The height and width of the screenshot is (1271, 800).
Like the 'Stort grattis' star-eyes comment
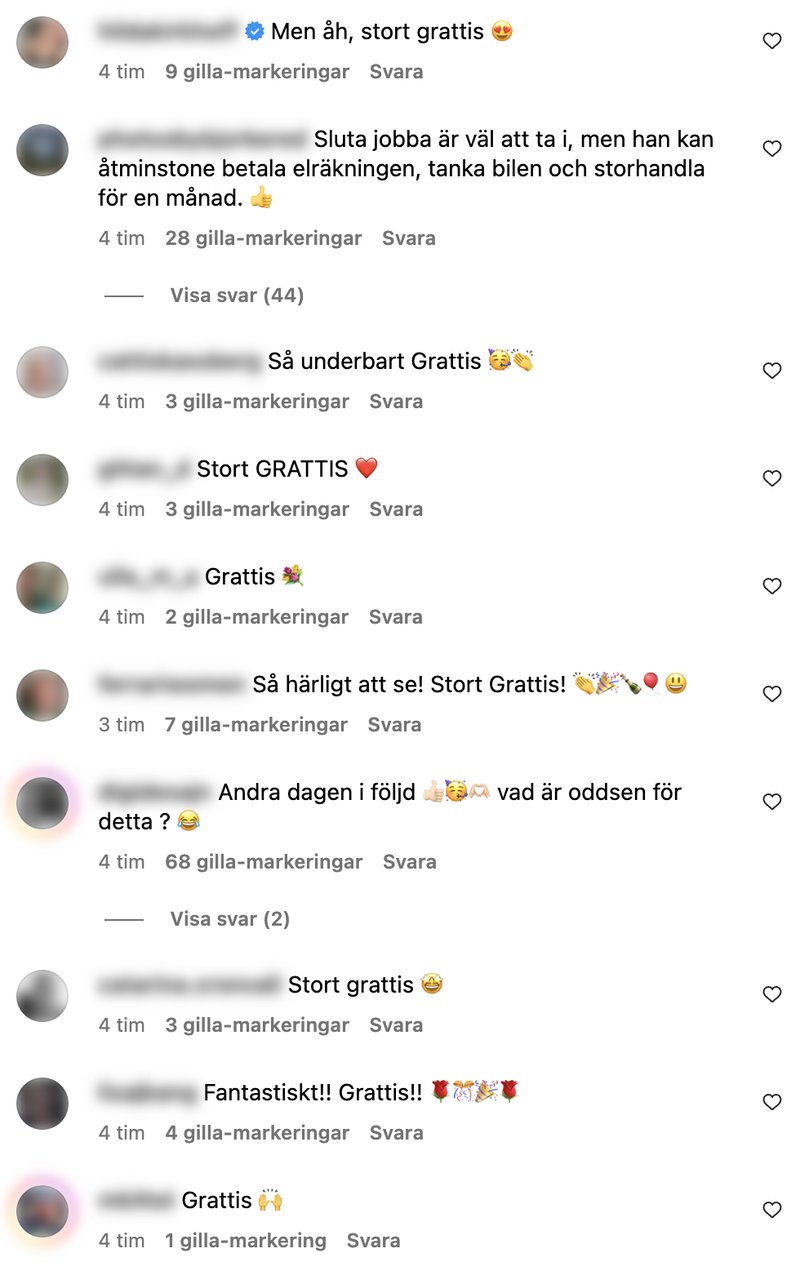point(771,995)
